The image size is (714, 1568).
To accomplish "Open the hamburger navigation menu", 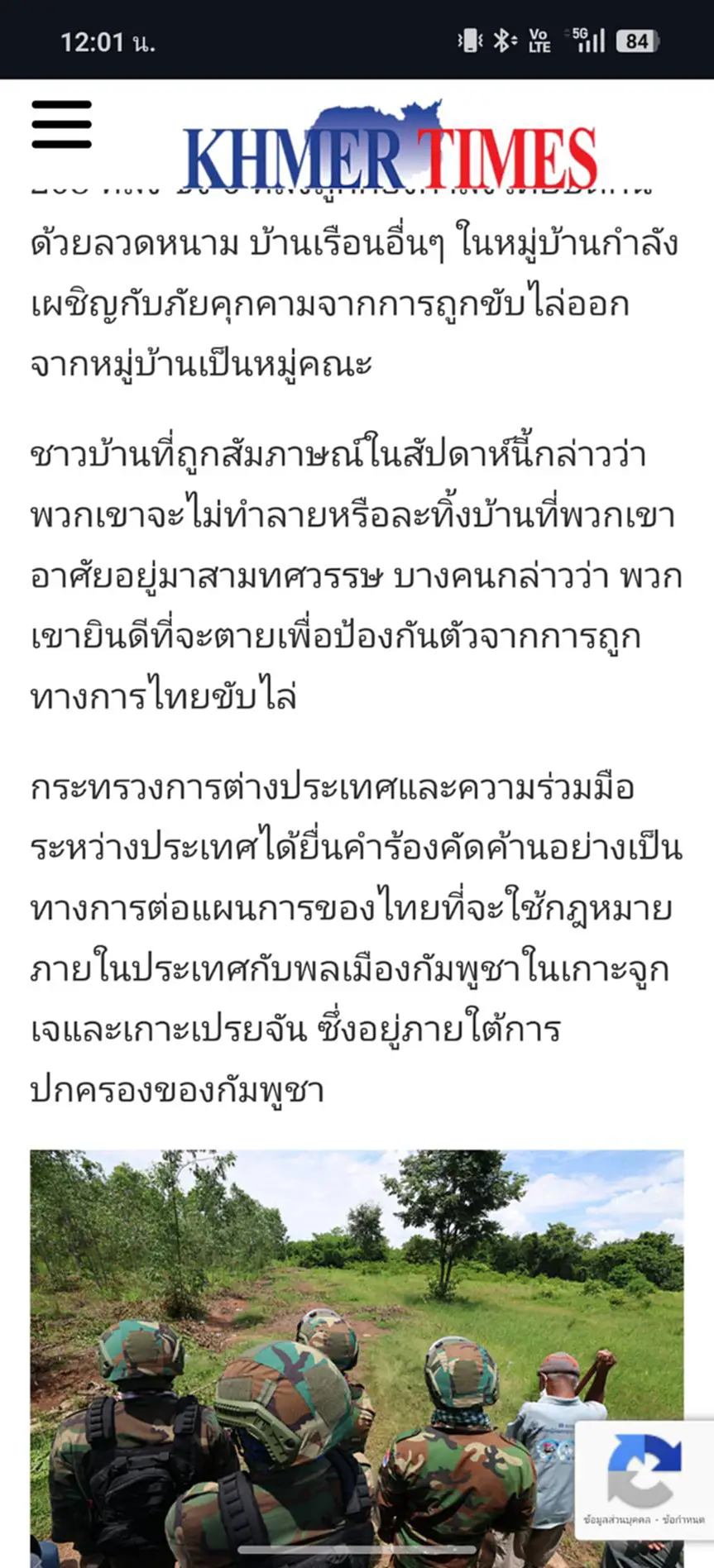I will coord(61,124).
